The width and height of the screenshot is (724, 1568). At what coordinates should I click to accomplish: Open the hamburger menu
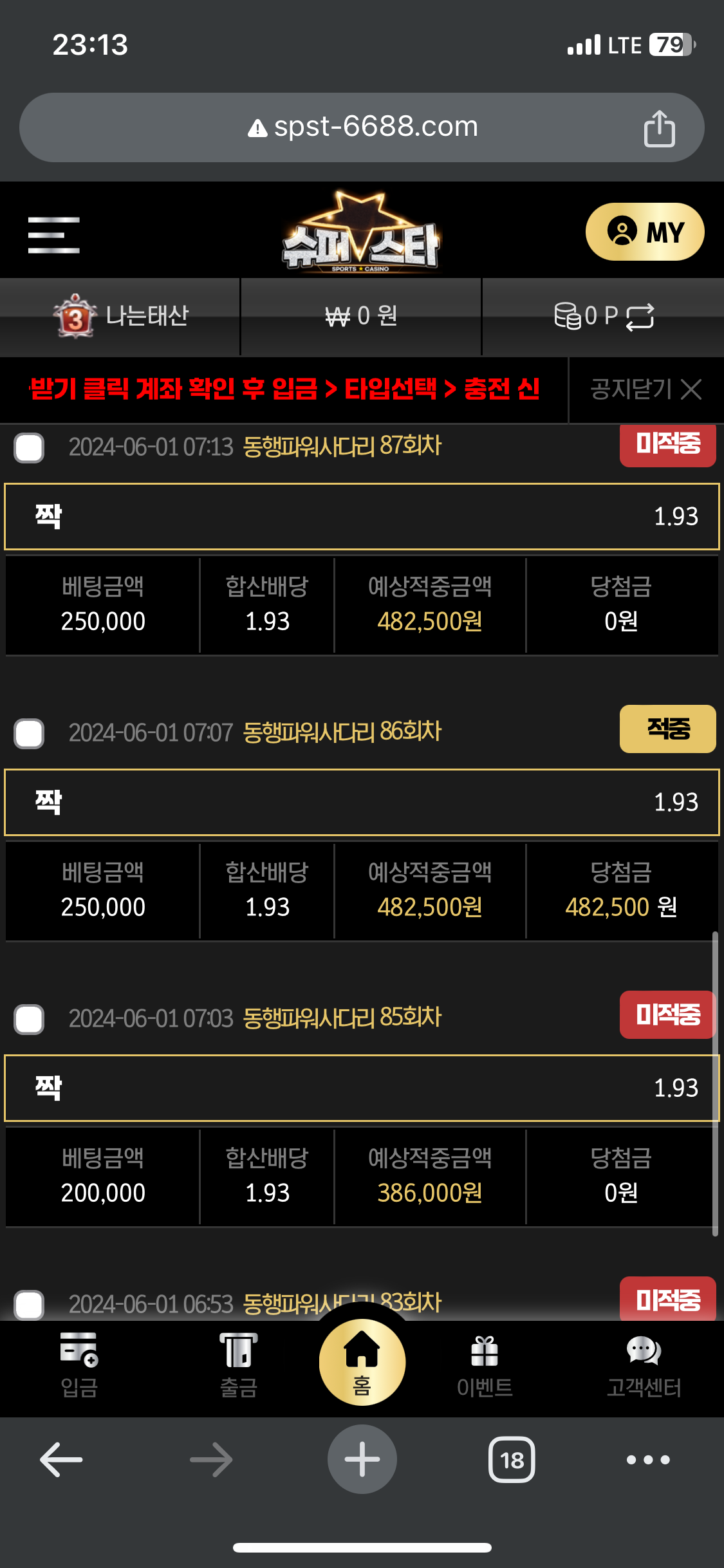tap(54, 234)
